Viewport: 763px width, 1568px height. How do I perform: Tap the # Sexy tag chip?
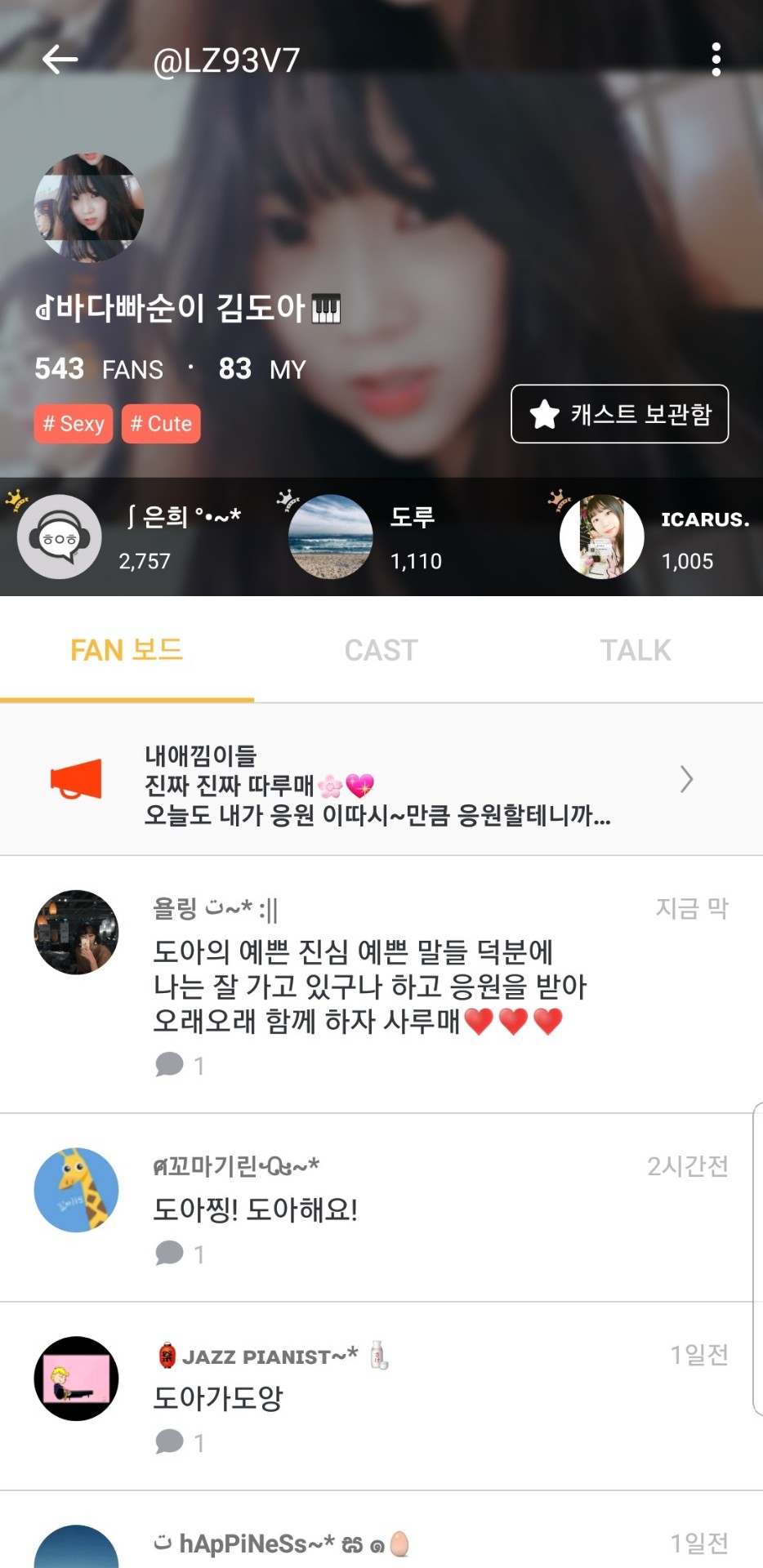(x=74, y=424)
